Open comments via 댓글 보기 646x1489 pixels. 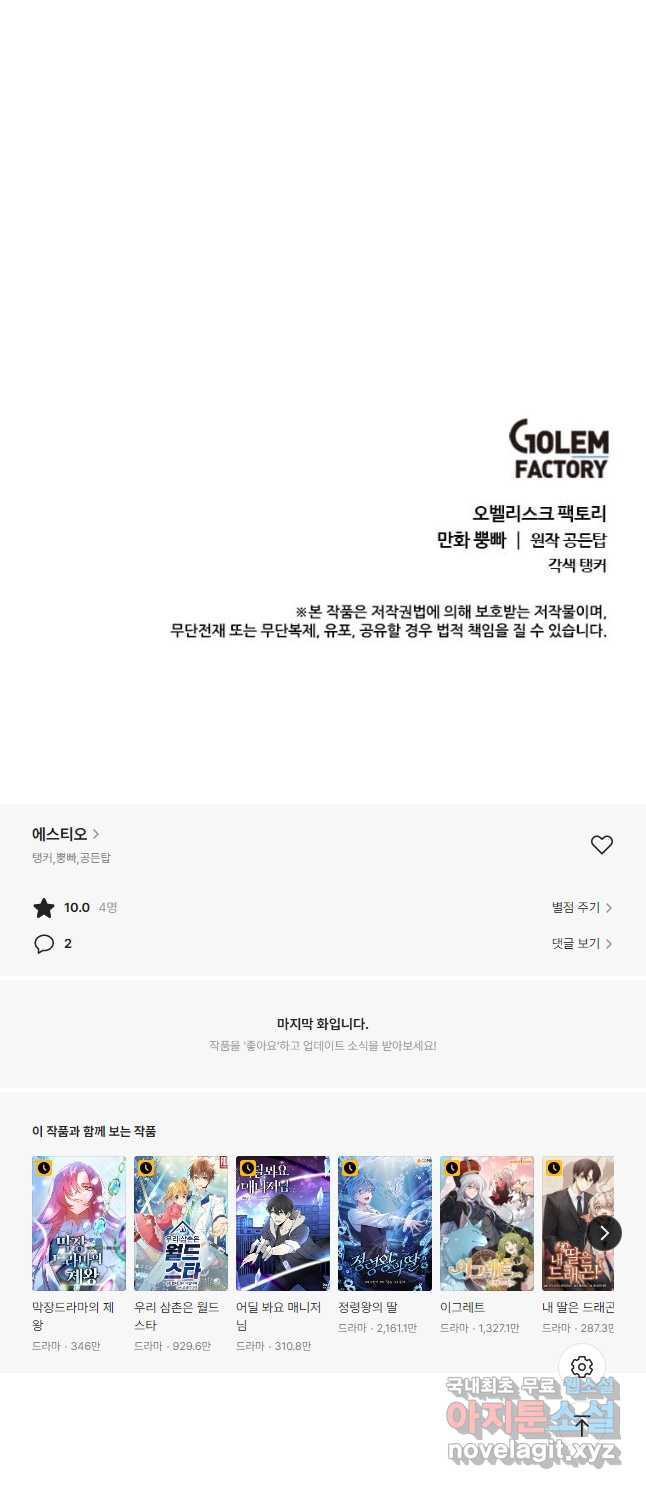click(581, 944)
